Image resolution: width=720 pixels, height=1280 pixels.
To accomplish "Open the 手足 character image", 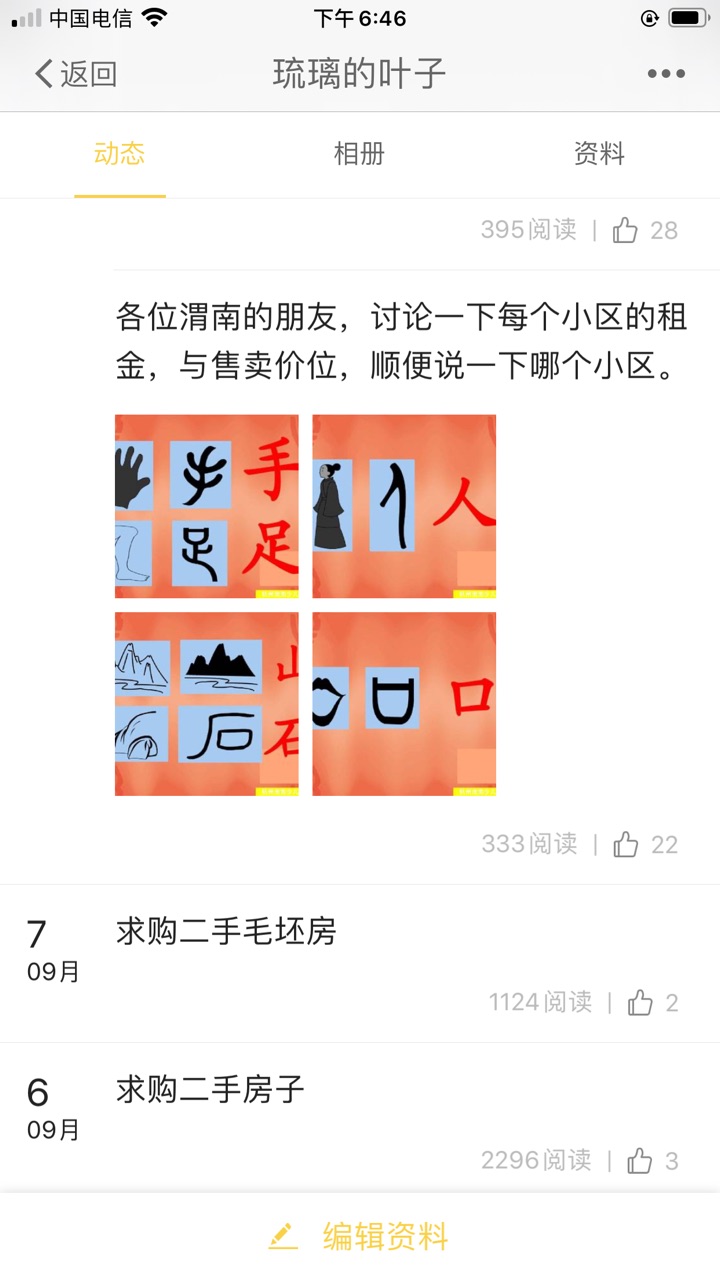I will [207, 506].
